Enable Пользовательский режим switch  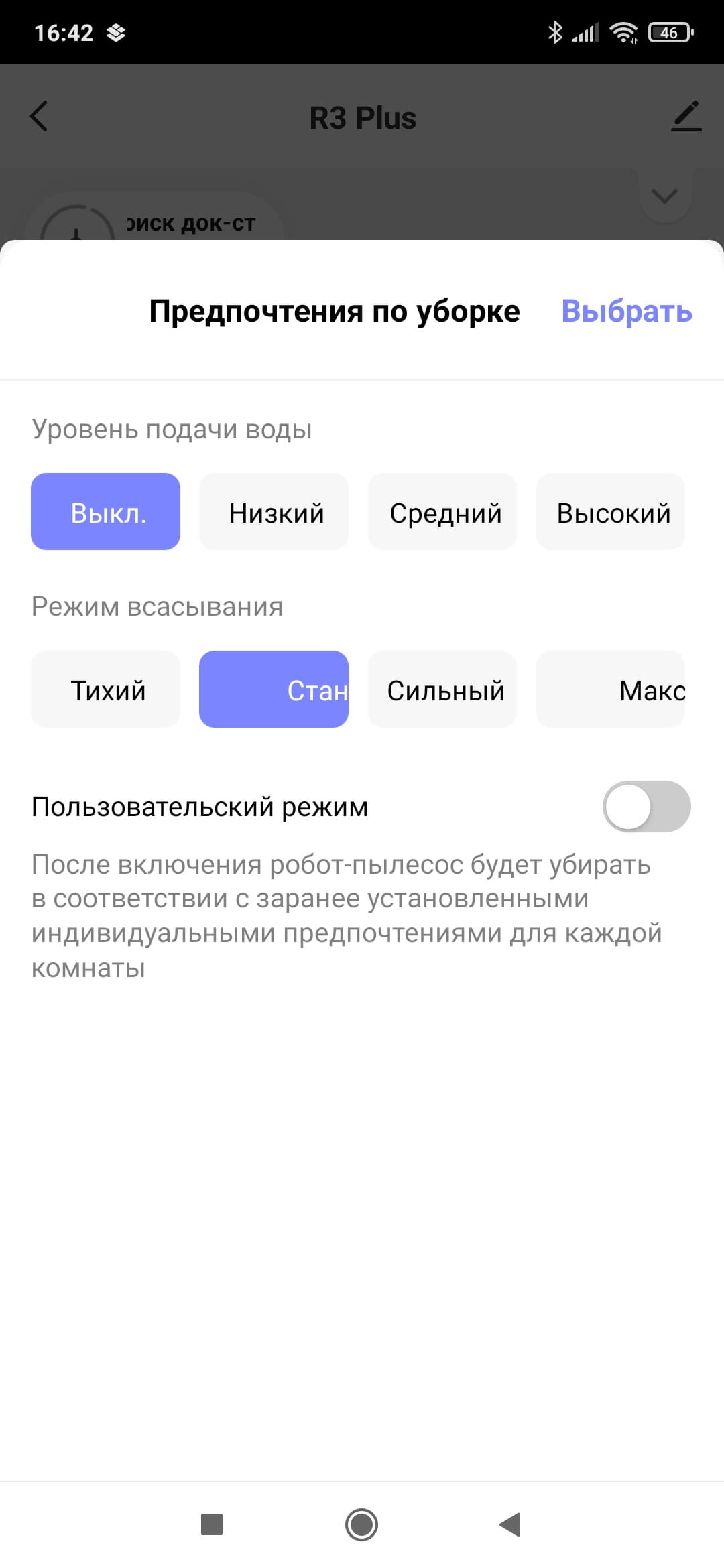coord(646,806)
